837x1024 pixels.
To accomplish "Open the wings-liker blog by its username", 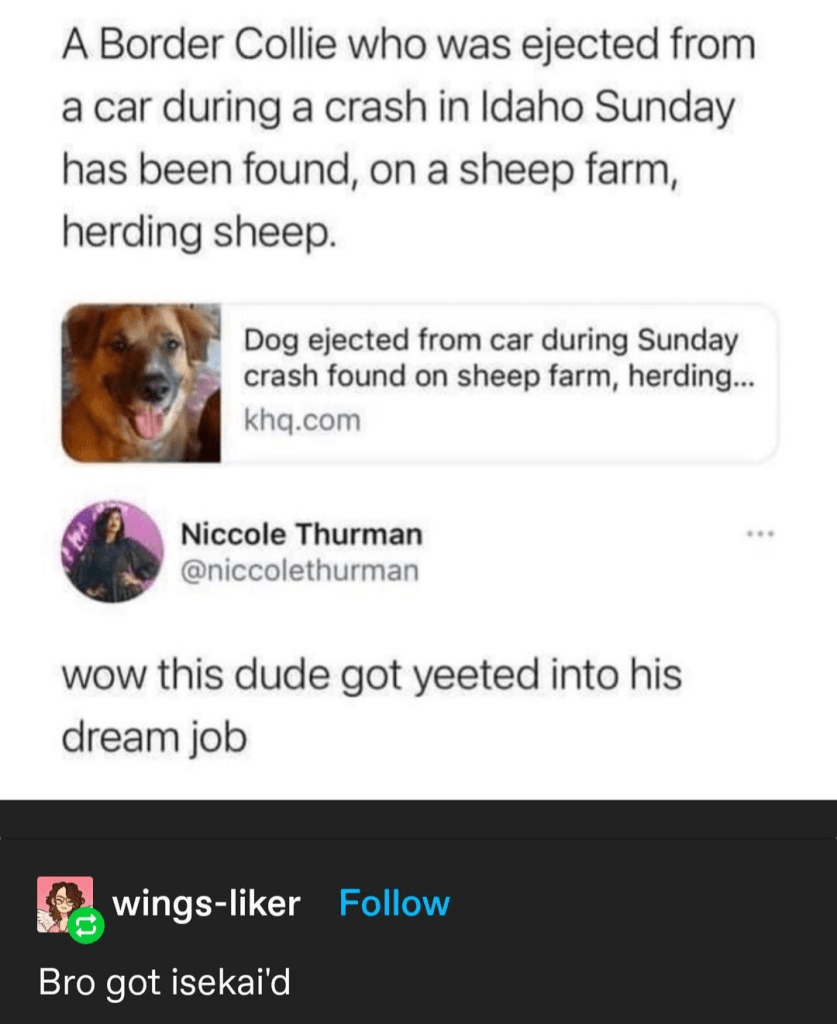I will click(x=206, y=904).
